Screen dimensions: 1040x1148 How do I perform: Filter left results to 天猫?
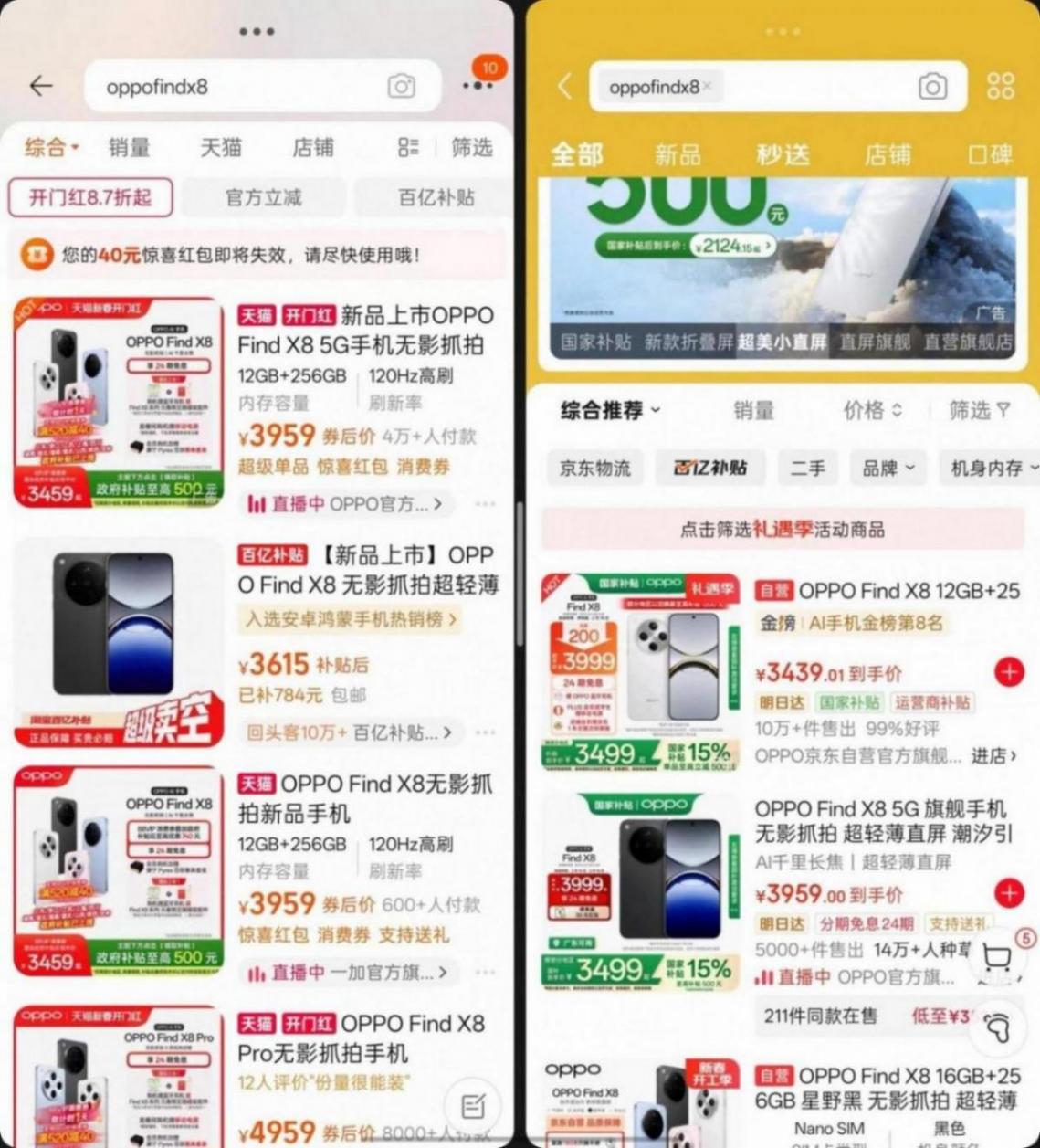click(x=221, y=147)
